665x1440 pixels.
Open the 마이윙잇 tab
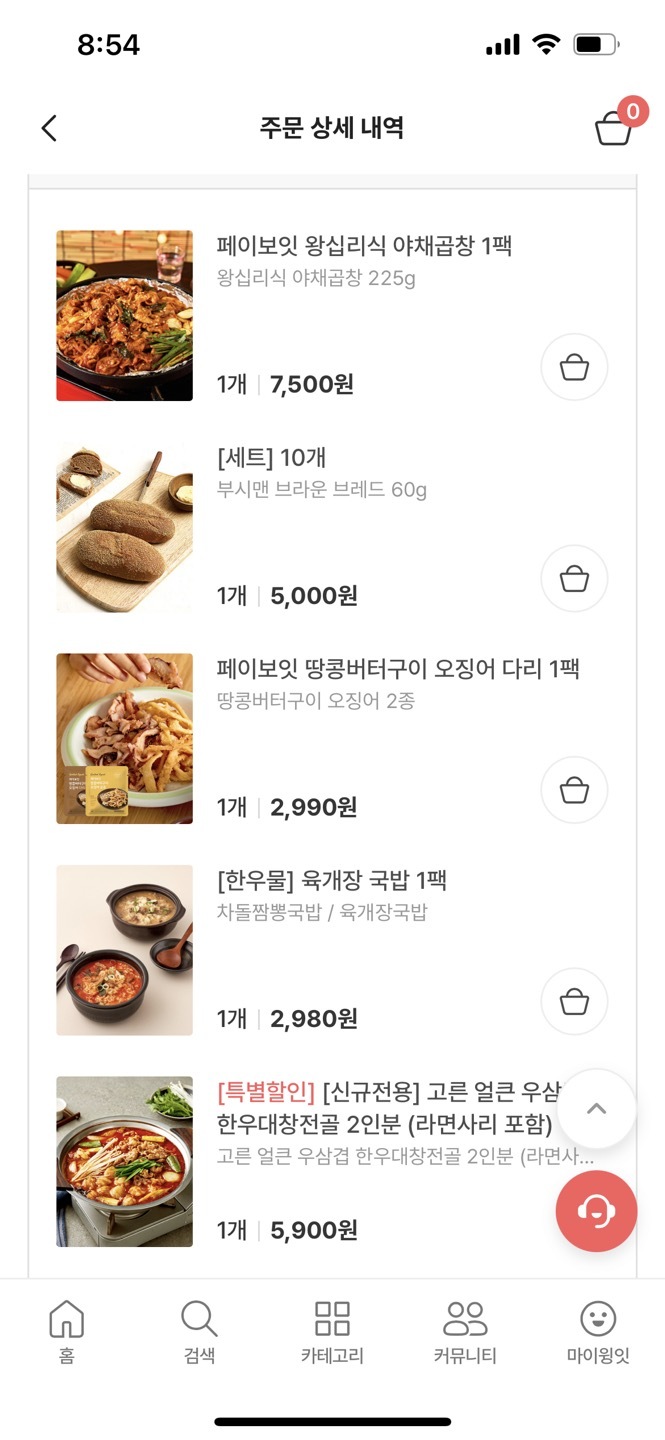click(598, 1332)
